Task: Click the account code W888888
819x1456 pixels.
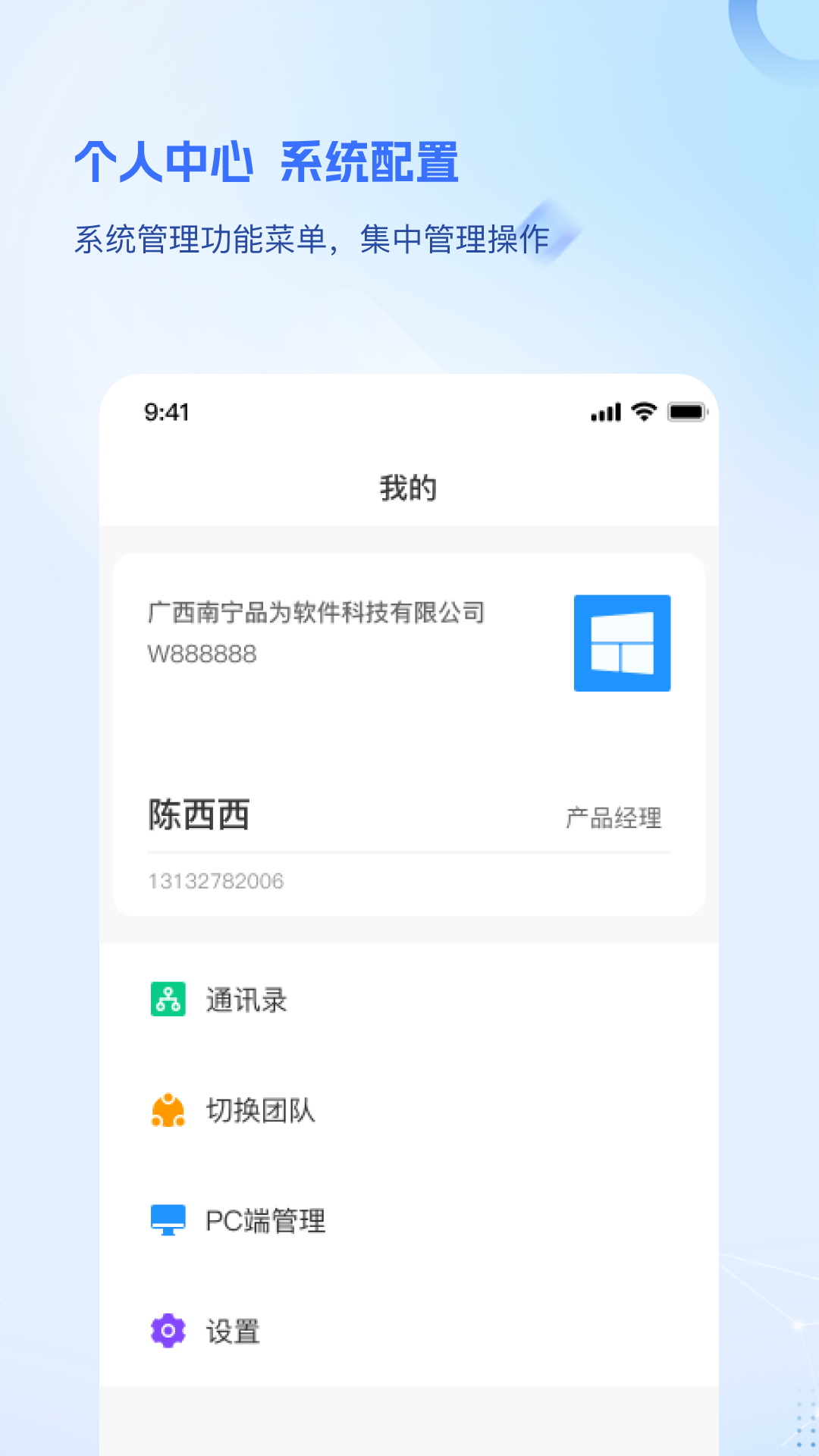Action: [x=199, y=652]
